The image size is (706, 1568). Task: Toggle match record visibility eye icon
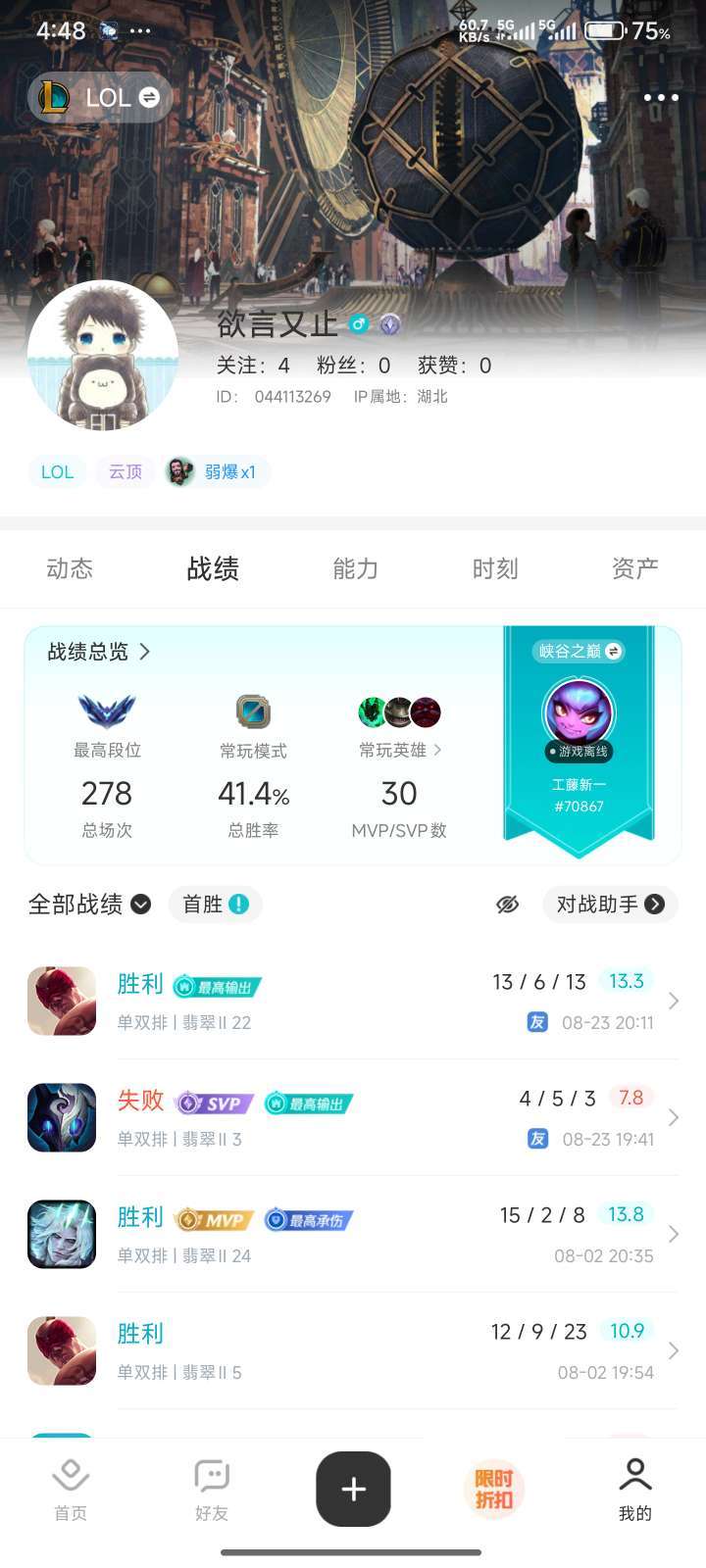point(507,905)
